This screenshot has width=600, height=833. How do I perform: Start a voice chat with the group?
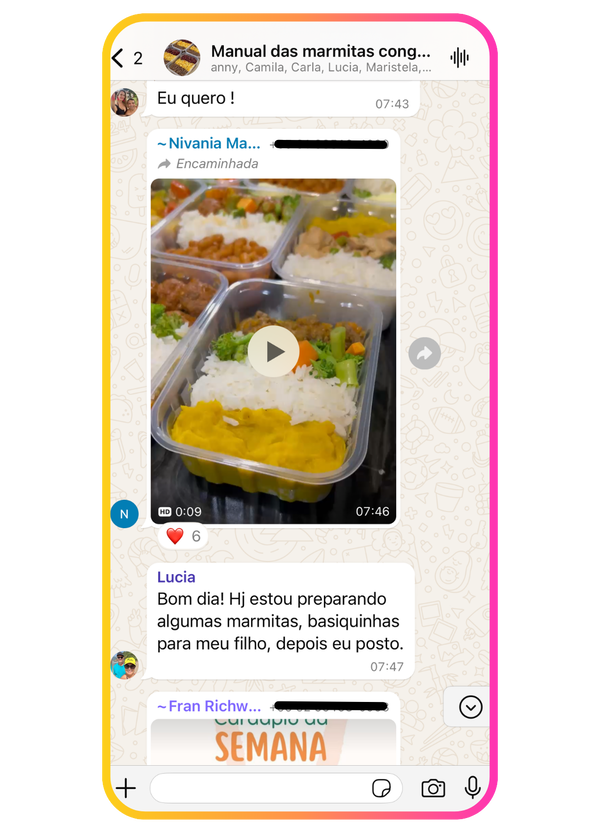460,58
